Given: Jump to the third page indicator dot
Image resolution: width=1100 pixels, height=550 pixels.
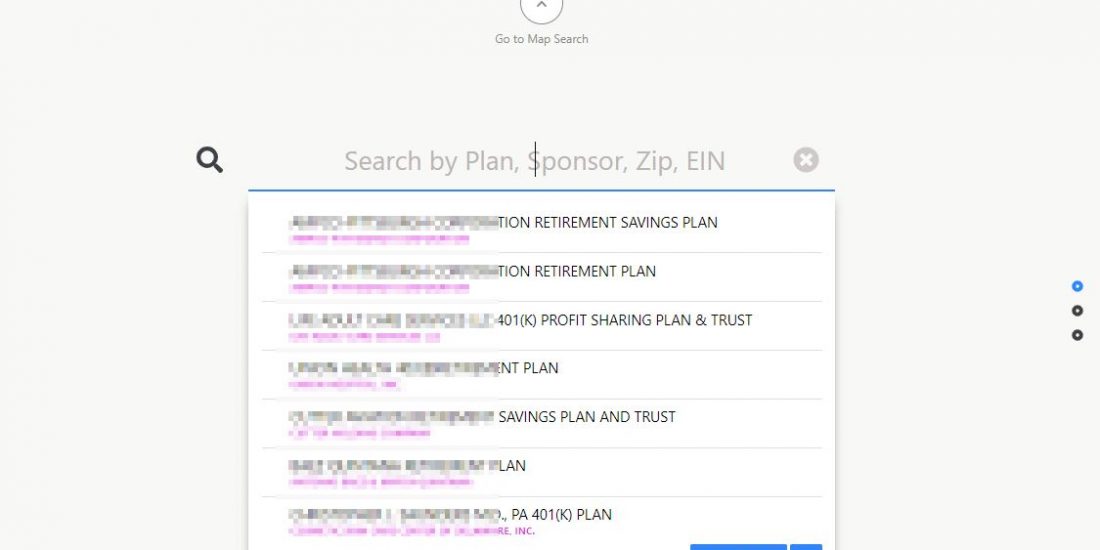Looking at the screenshot, I should coord(1077,335).
